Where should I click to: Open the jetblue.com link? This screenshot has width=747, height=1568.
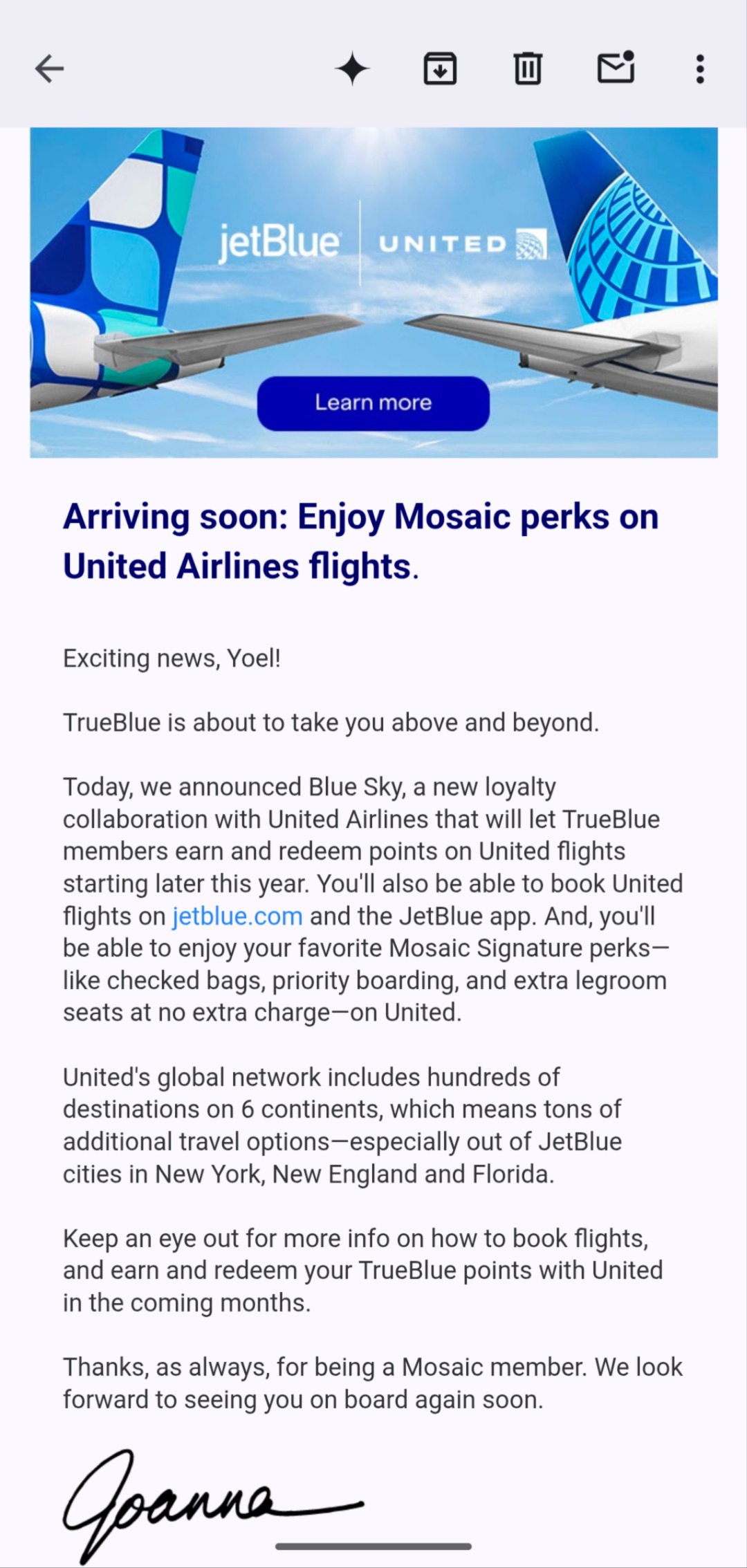[x=237, y=916]
